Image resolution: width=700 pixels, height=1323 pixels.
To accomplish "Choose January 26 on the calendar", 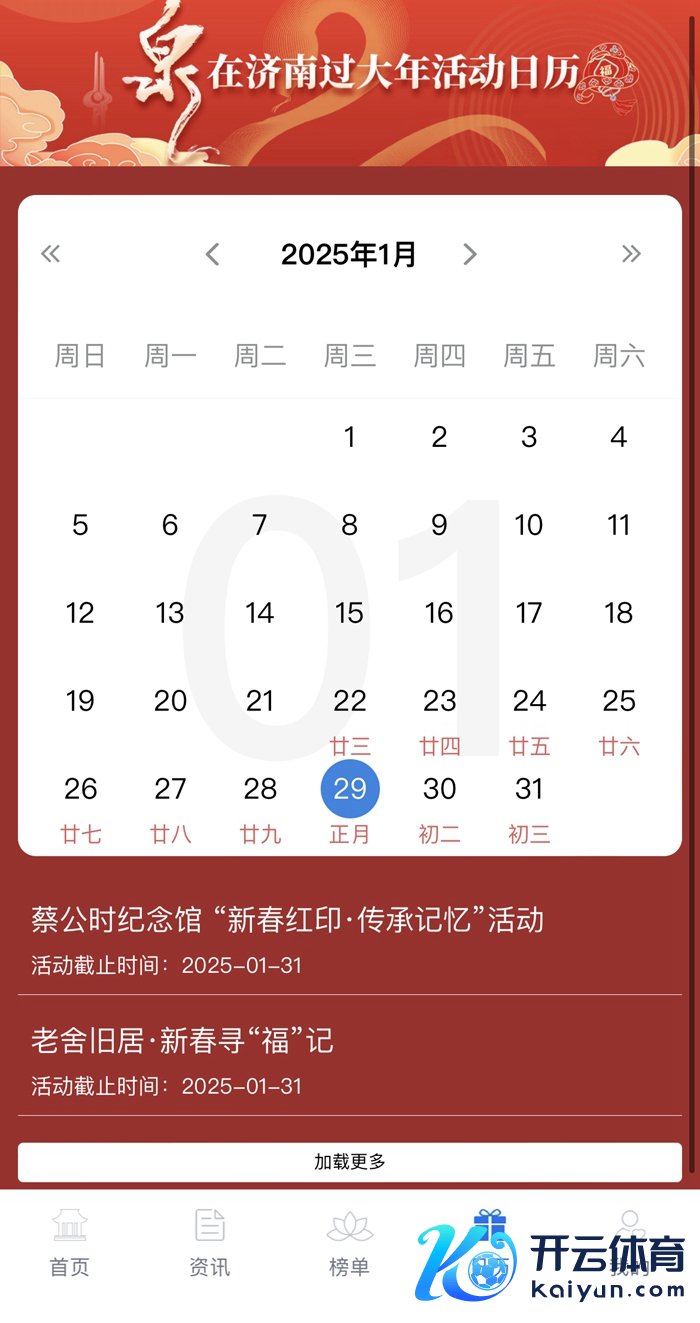I will (x=80, y=789).
